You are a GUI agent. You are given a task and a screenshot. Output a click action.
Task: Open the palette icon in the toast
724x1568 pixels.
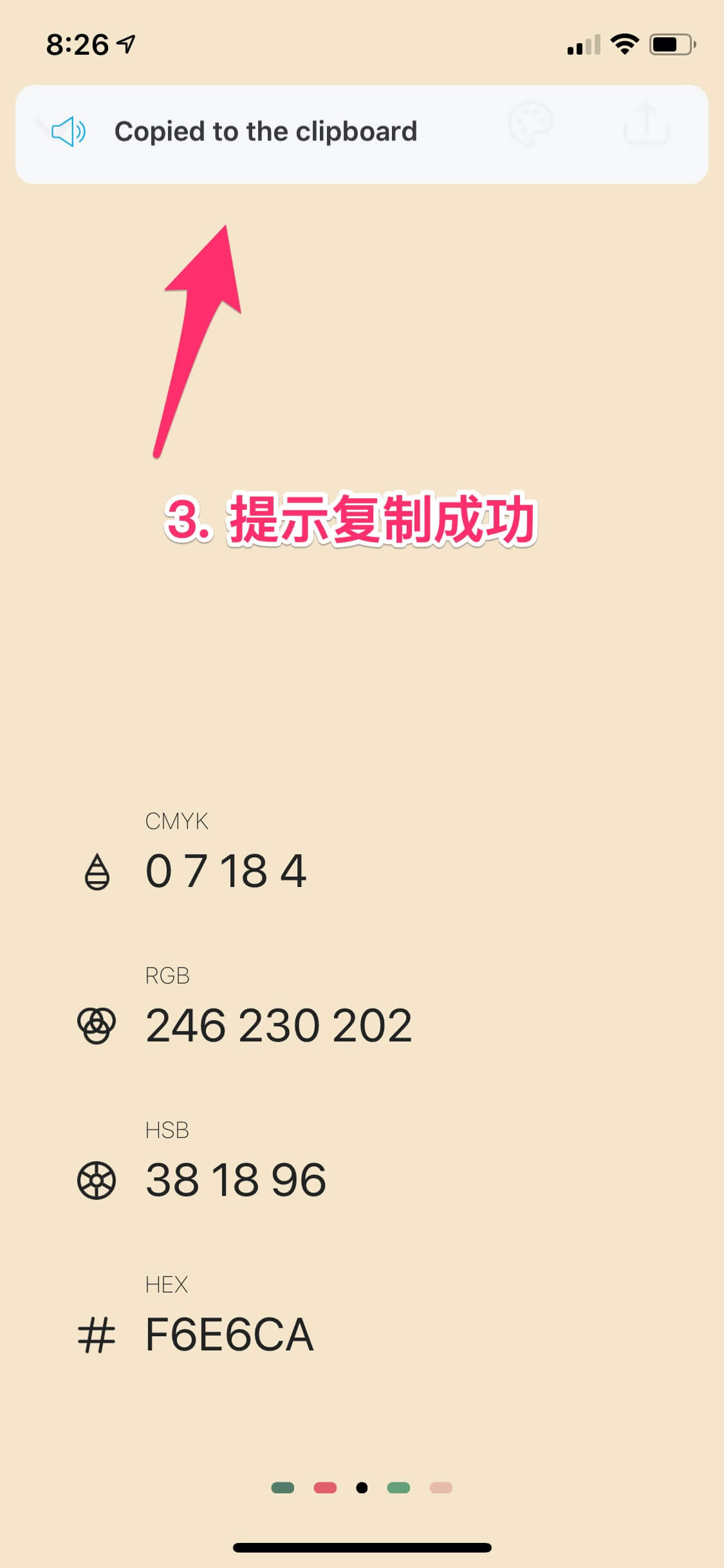coord(530,126)
